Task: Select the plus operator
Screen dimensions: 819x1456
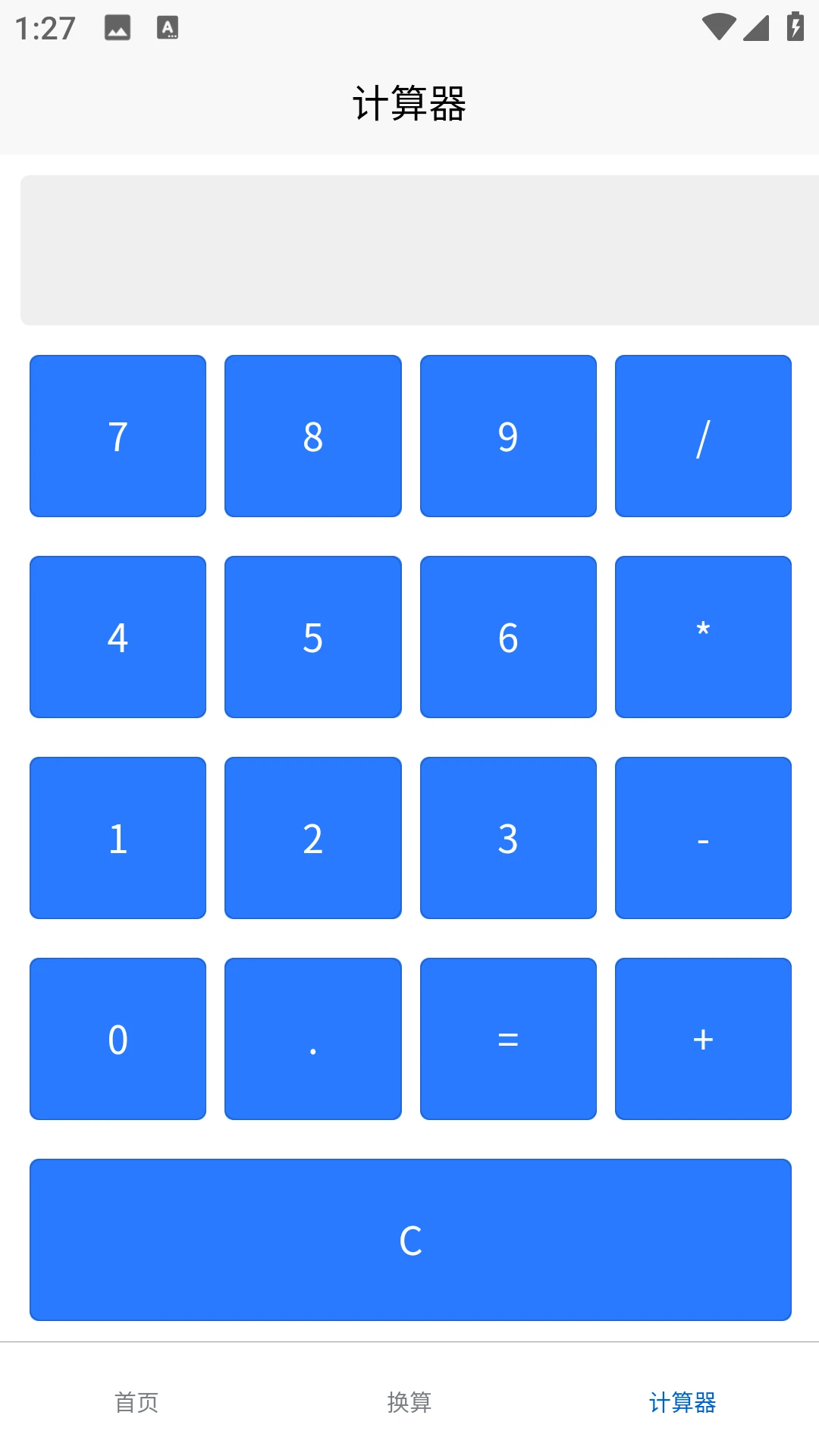Action: tap(703, 1039)
